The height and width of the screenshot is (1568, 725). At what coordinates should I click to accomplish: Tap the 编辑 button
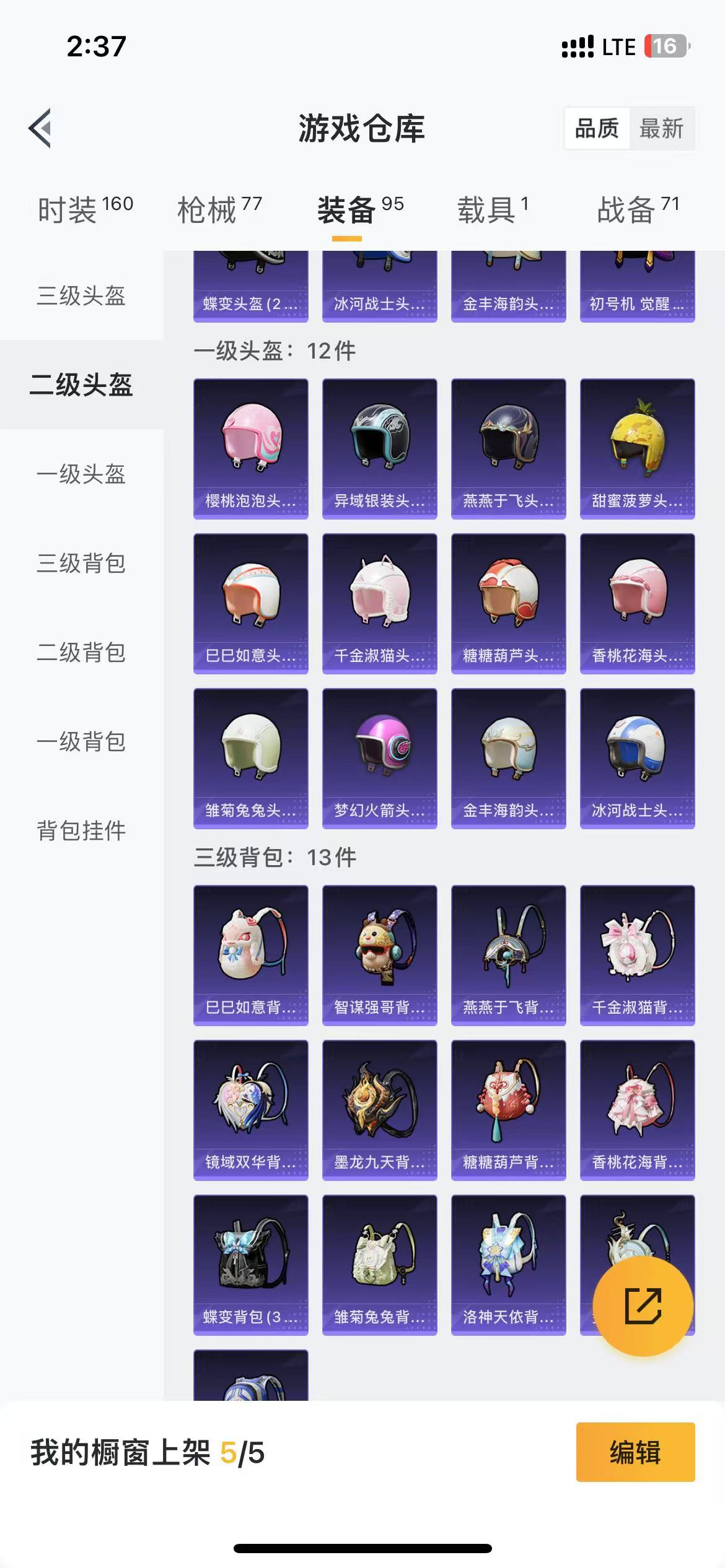[x=635, y=1452]
